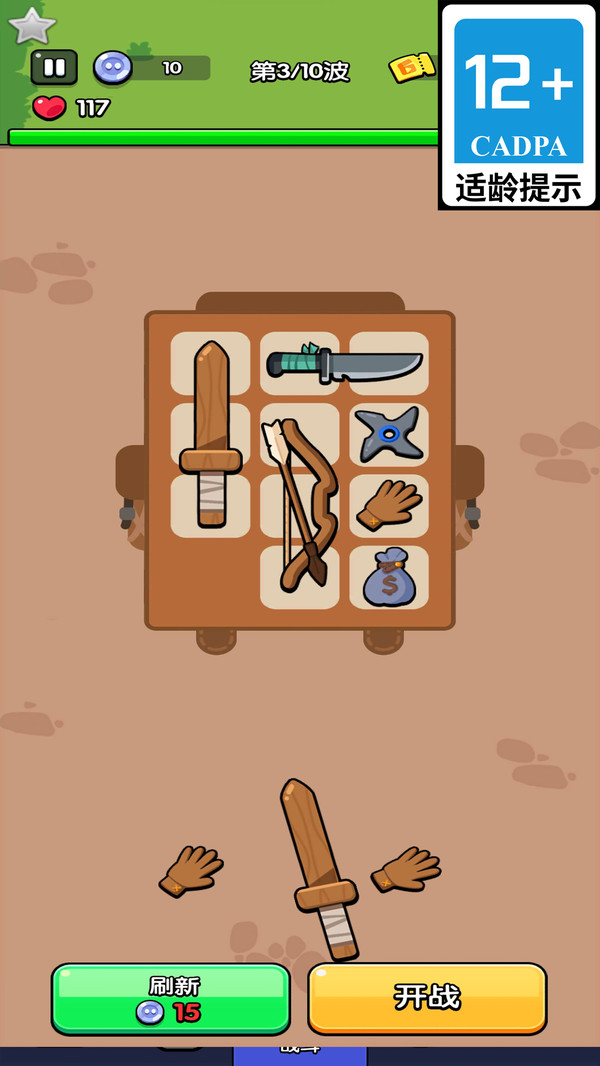Screen dimensions: 600x1066
Task: Select the bow in the backpack
Action: pyautogui.click(x=300, y=500)
